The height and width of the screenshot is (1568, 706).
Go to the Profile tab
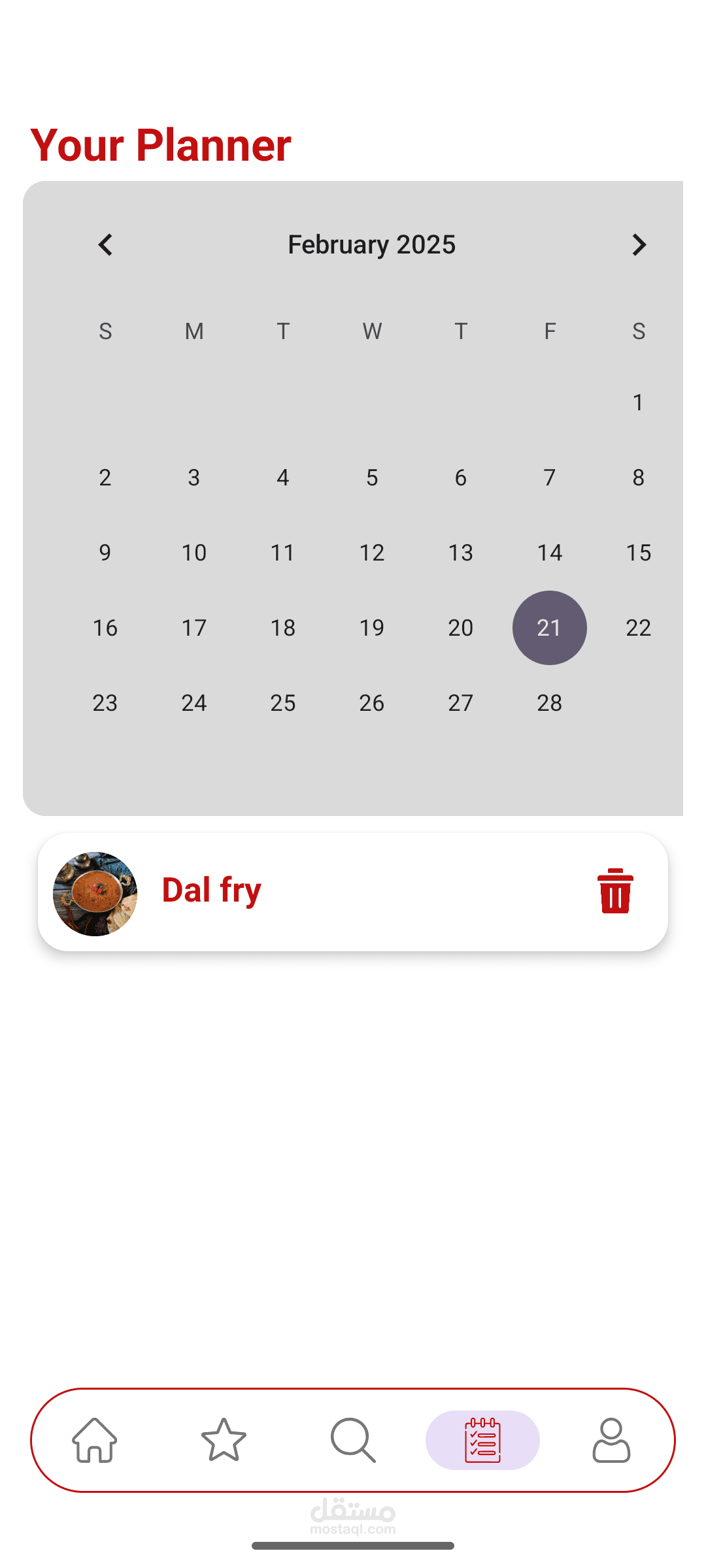click(x=611, y=1440)
